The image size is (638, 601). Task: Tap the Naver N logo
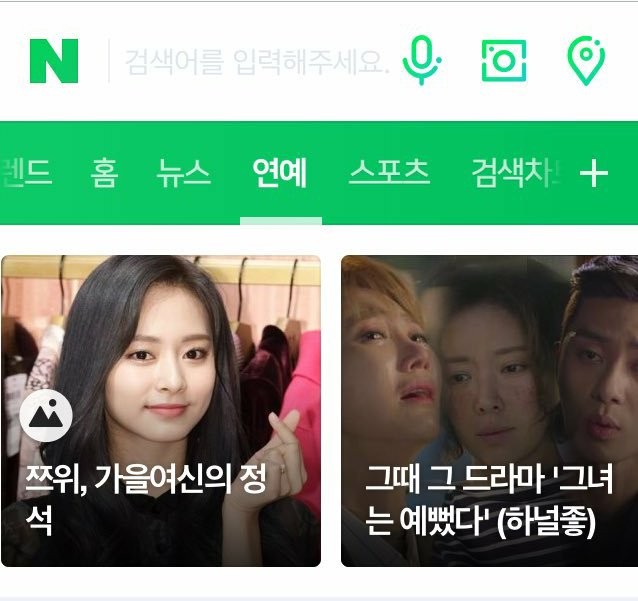tap(54, 62)
